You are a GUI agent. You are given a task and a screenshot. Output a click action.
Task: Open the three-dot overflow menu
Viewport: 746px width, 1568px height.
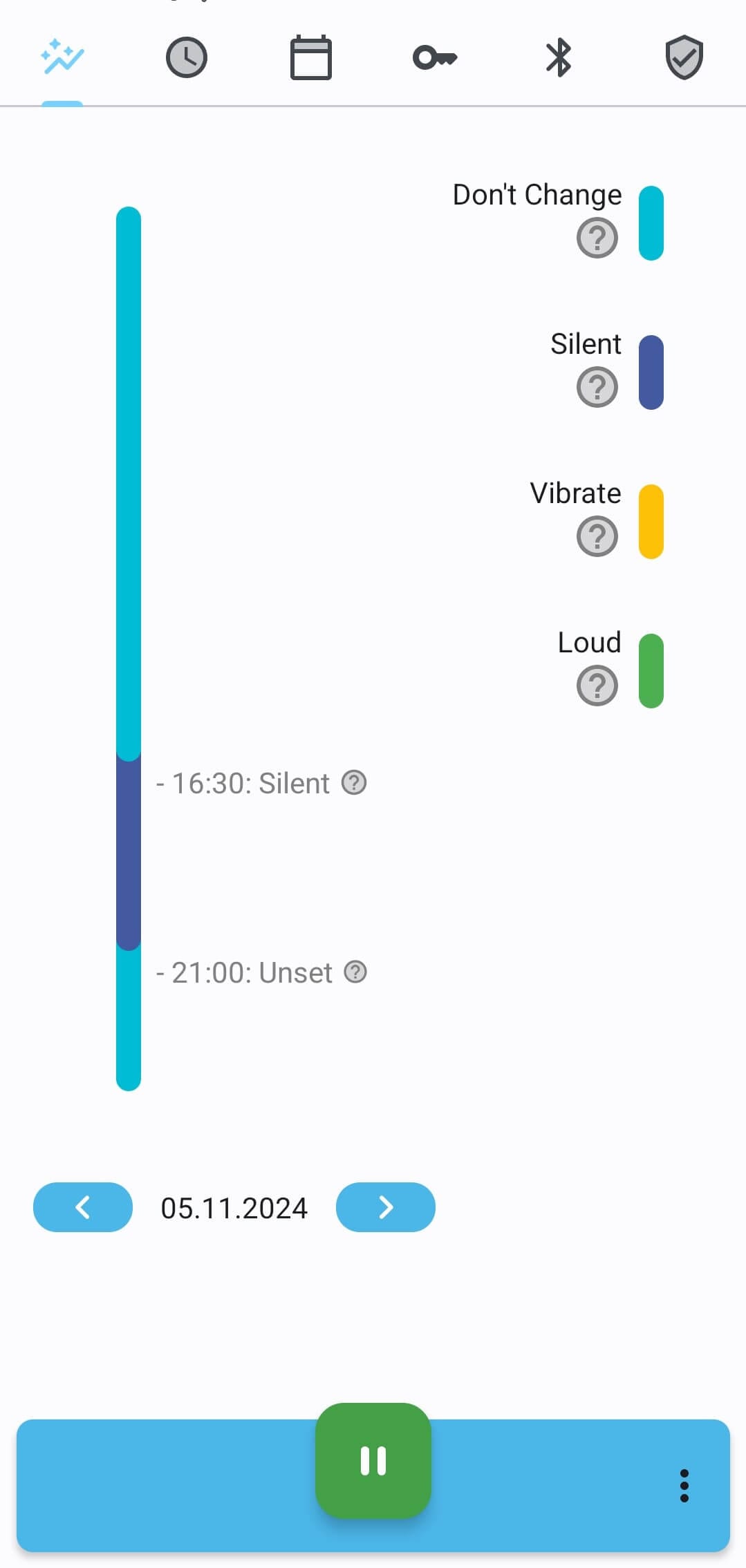pyautogui.click(x=684, y=1486)
